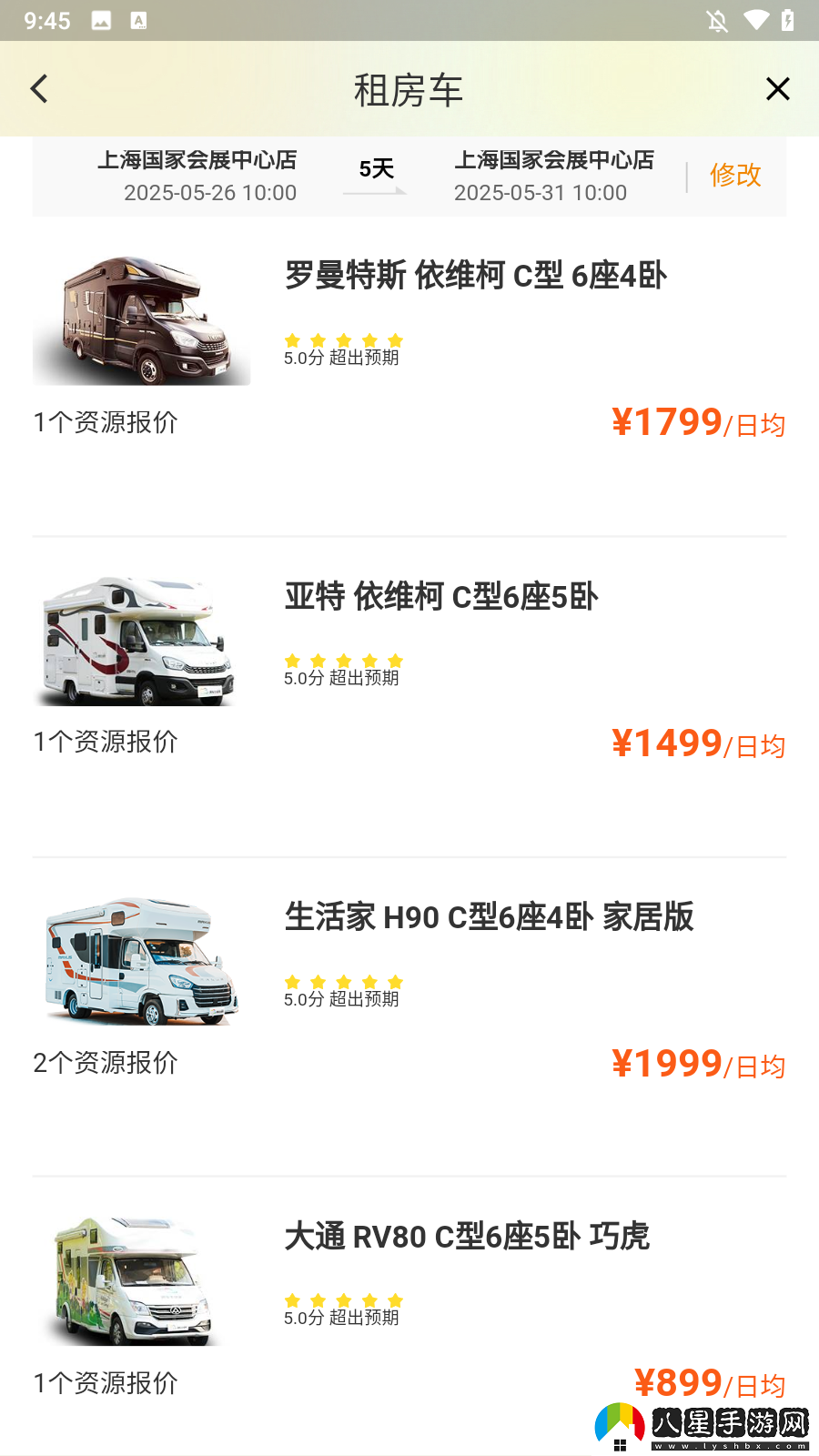Tap the return date 2025-05-31 10:00
Screen dimensions: 819x1456
point(541,192)
